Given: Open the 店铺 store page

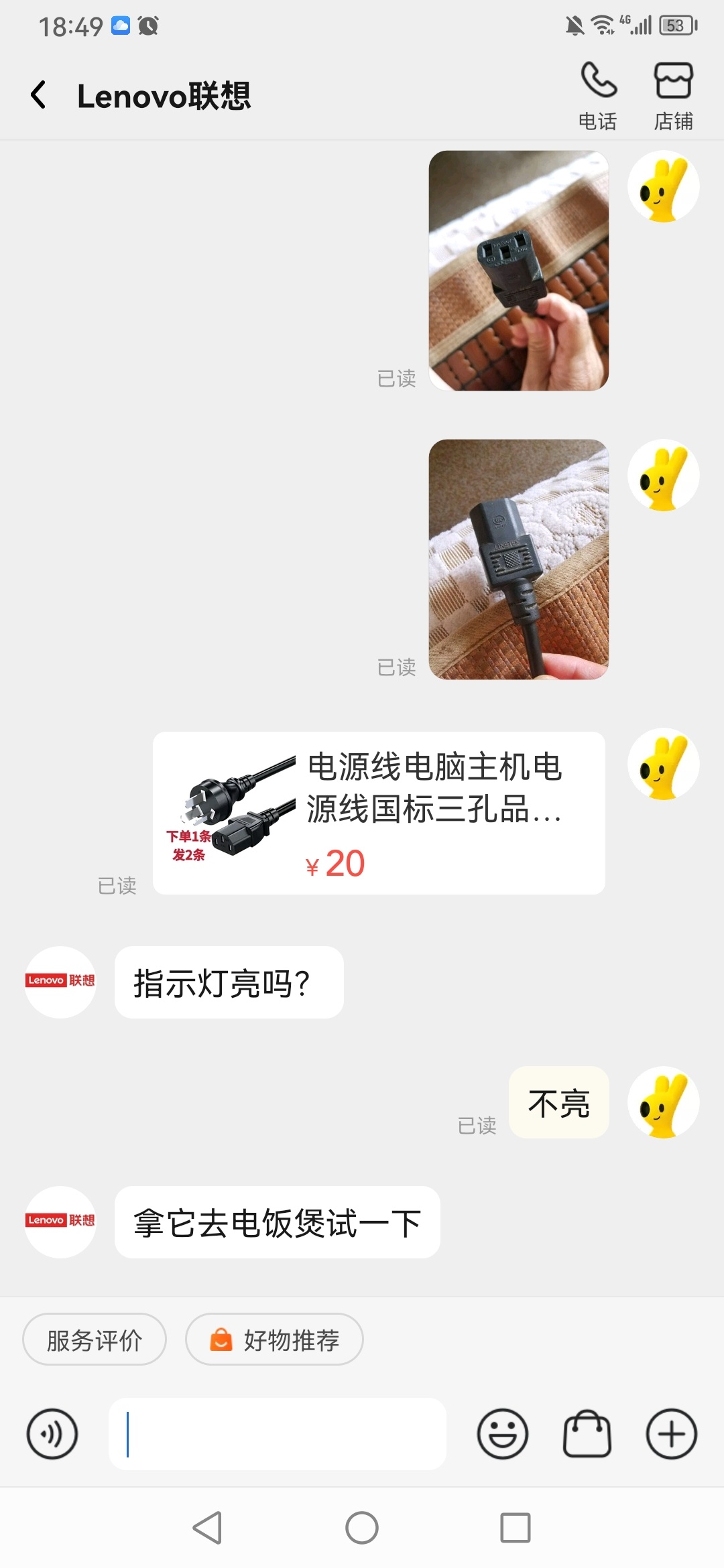Looking at the screenshot, I should click(x=673, y=95).
